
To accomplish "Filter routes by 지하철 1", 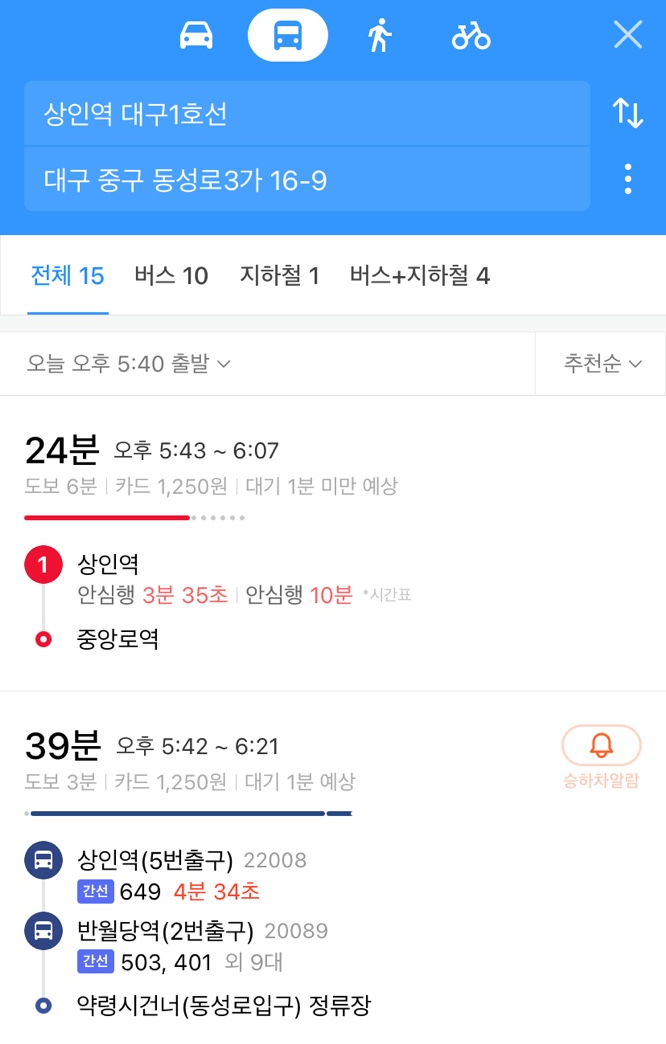I will [x=279, y=276].
